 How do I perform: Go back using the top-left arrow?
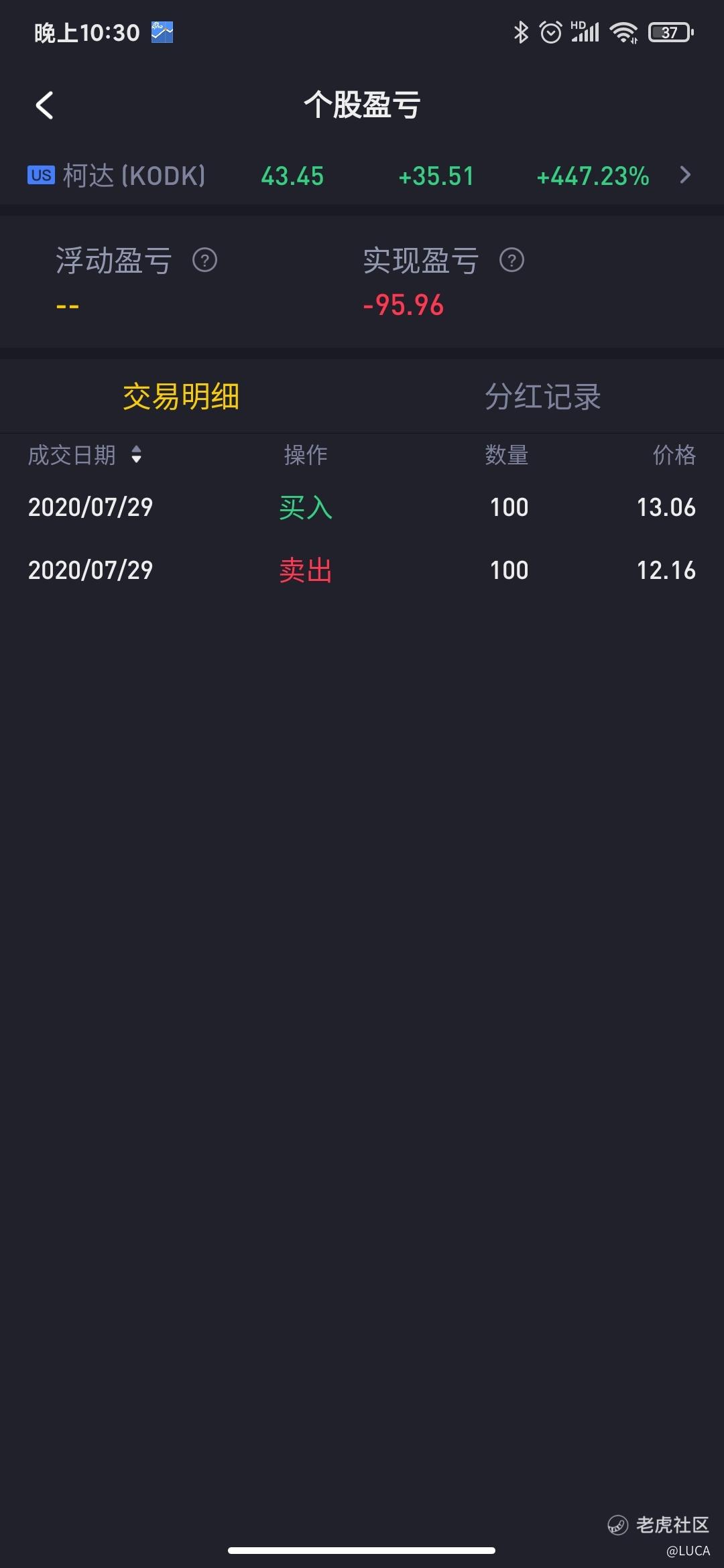tap(44, 105)
